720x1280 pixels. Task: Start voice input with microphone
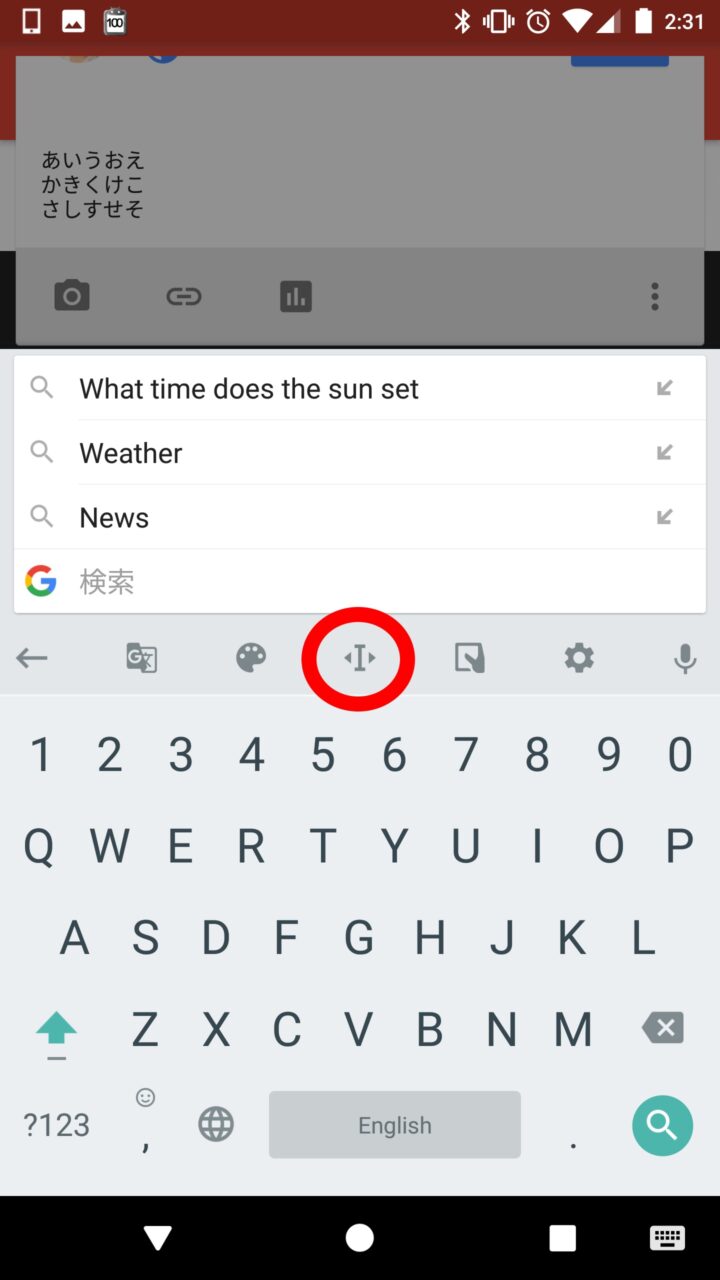(685, 658)
